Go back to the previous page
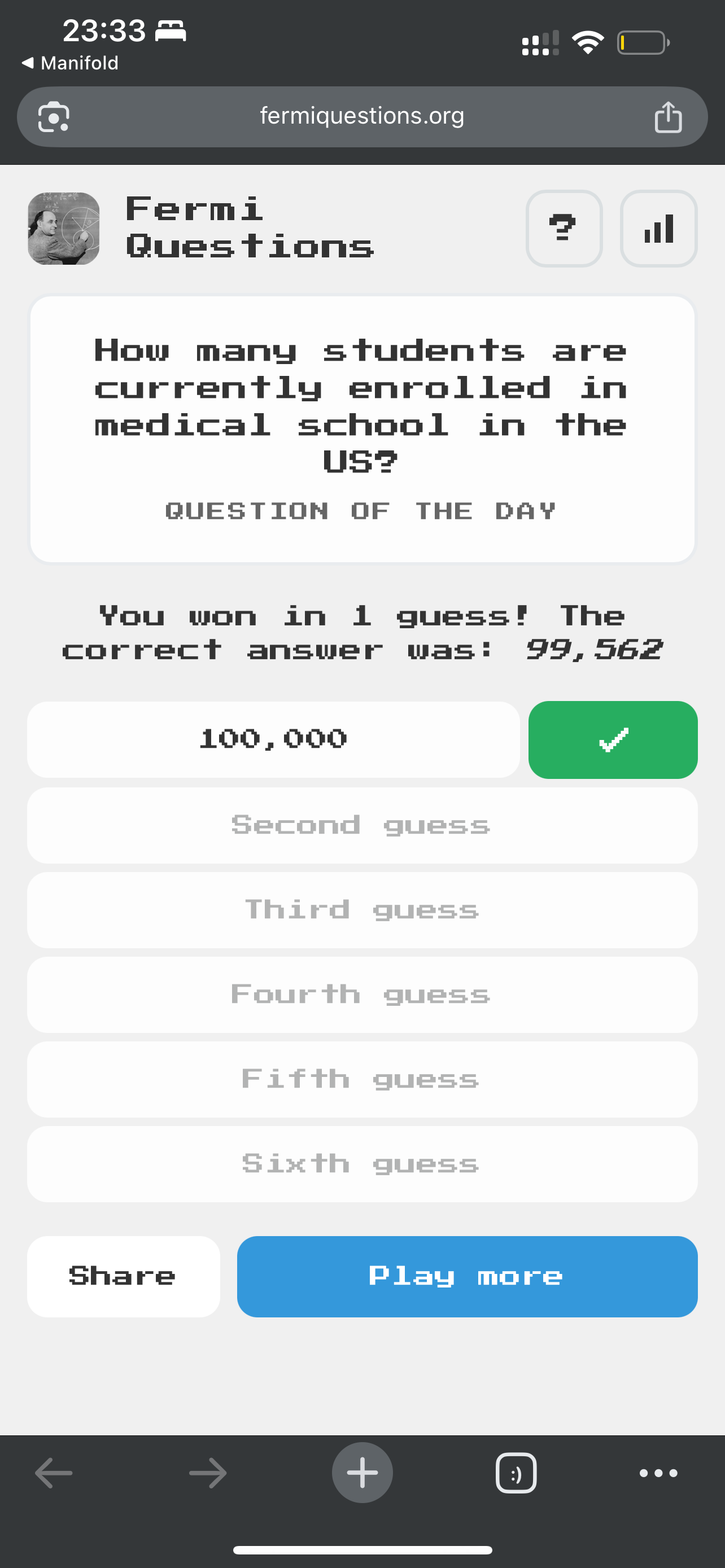 point(54,1473)
